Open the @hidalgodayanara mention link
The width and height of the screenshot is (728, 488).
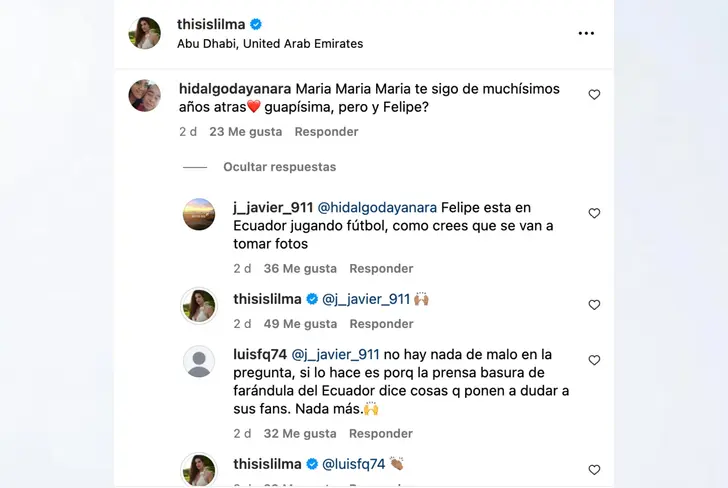[377, 208]
